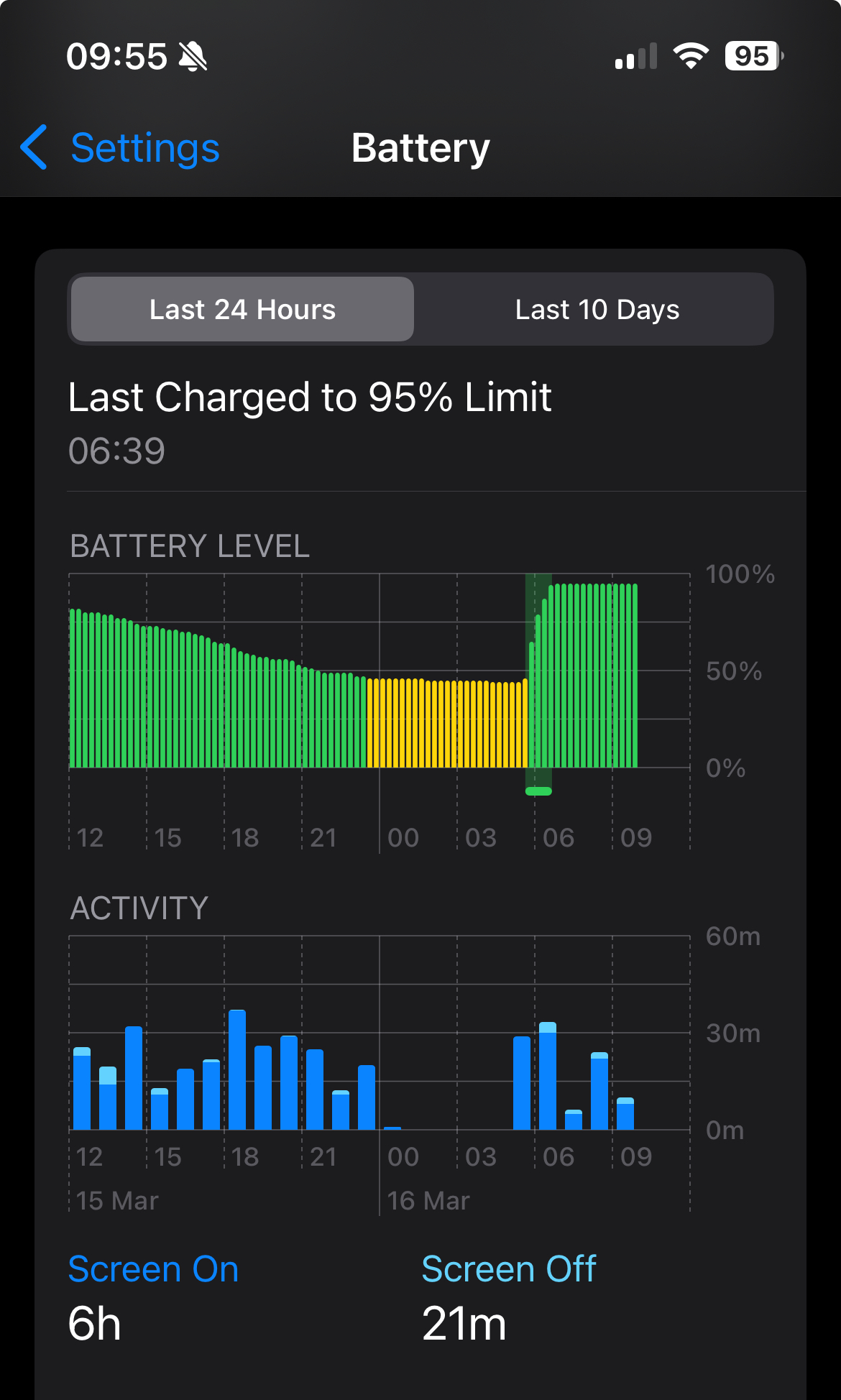Screen dimensions: 841x1400
Task: Select the Last 24 Hours segment
Action: [x=243, y=310]
